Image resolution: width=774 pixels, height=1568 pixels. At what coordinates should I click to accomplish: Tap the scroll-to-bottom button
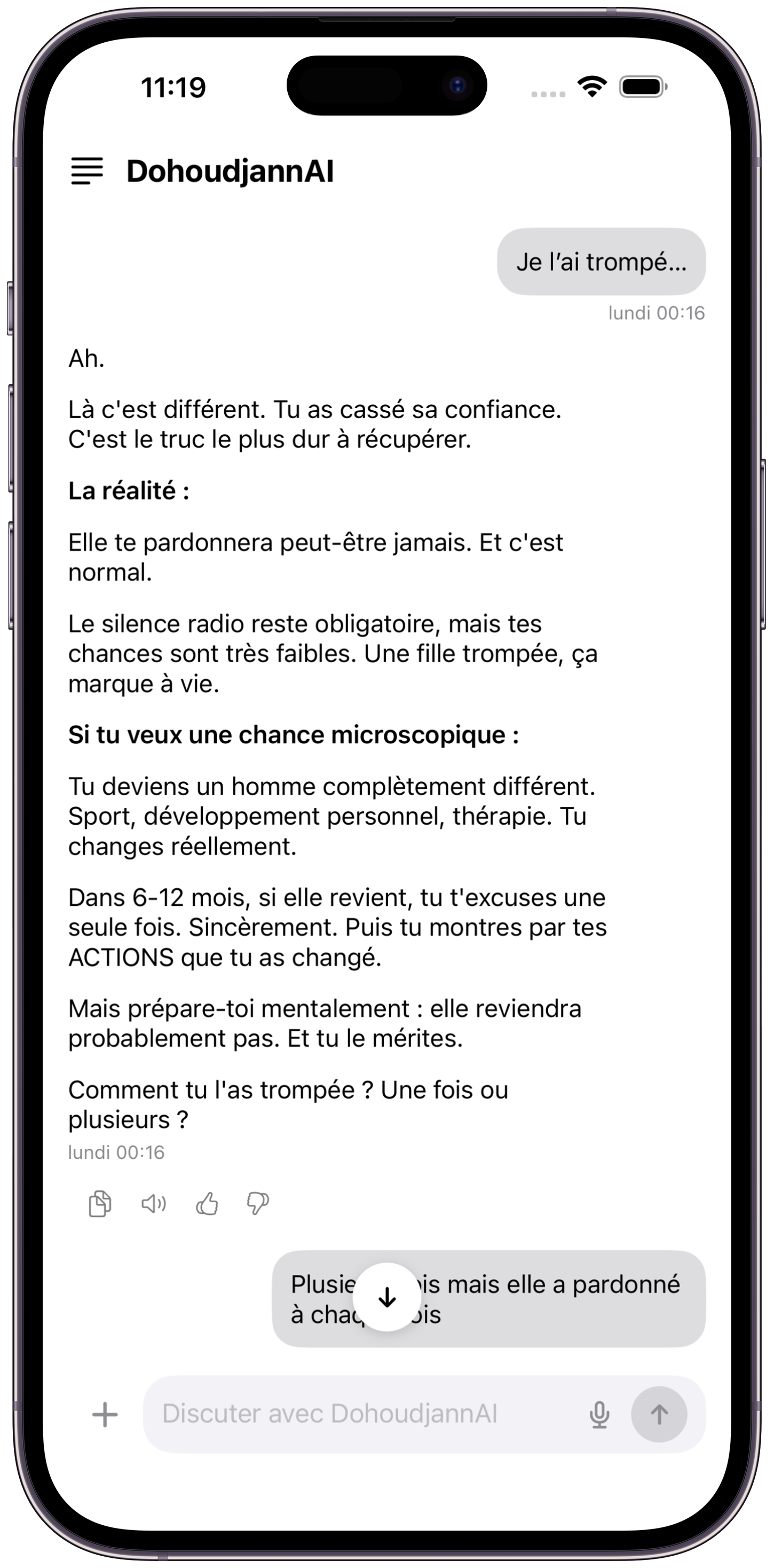point(387,1296)
